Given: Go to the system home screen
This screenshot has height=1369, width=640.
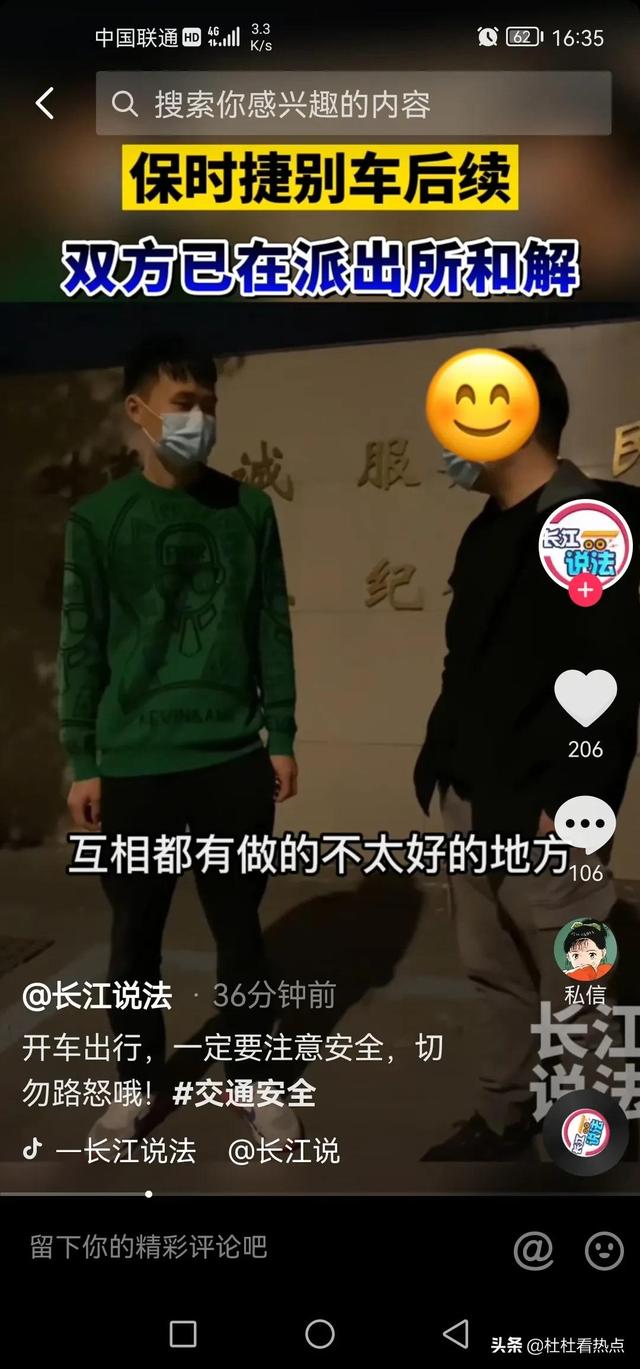Looking at the screenshot, I should click(320, 1333).
